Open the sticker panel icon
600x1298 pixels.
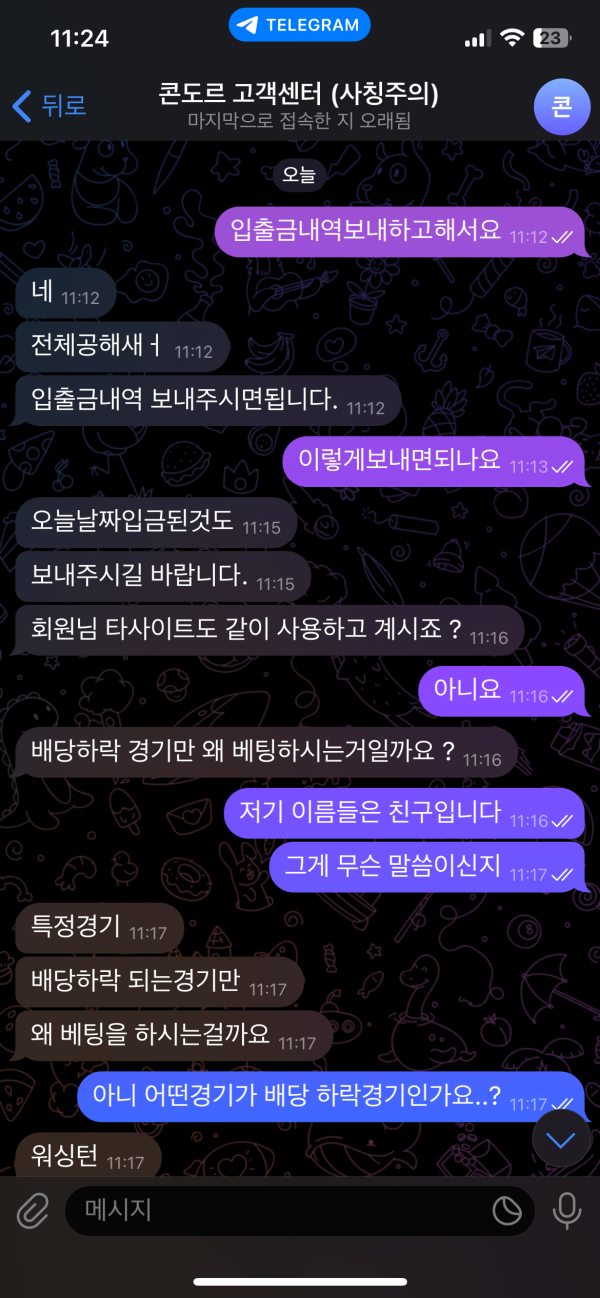tap(507, 1211)
